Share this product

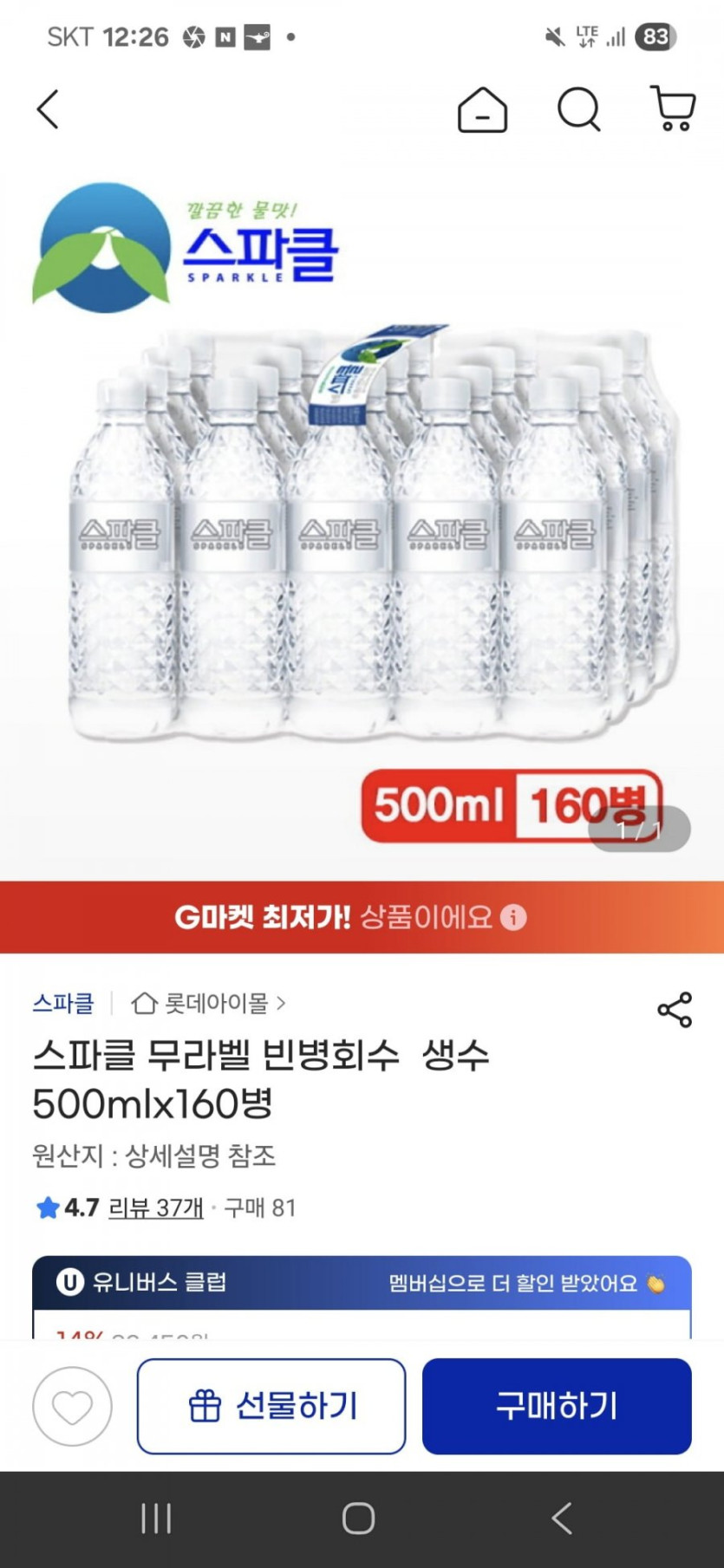click(675, 1010)
